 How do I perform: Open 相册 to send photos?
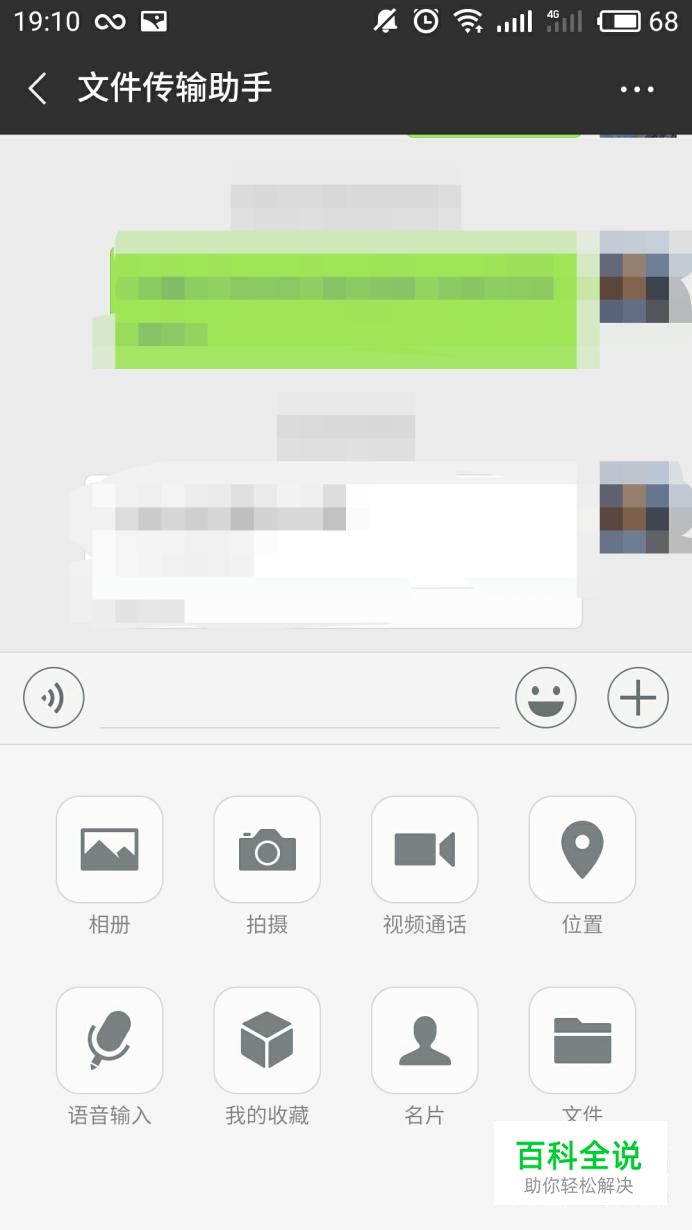pyautogui.click(x=109, y=850)
